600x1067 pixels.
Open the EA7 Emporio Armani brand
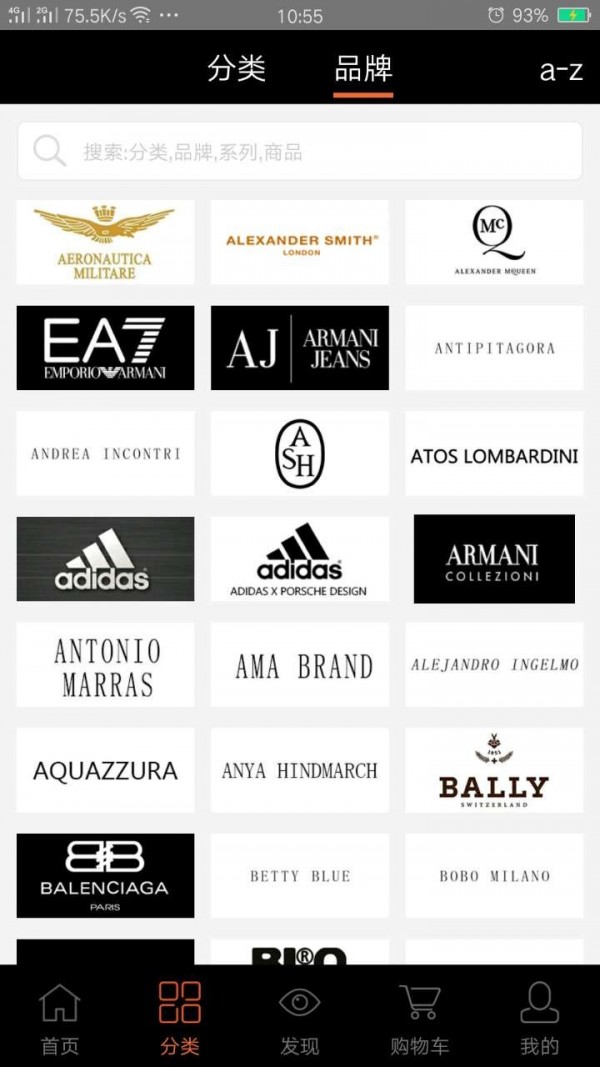point(105,348)
